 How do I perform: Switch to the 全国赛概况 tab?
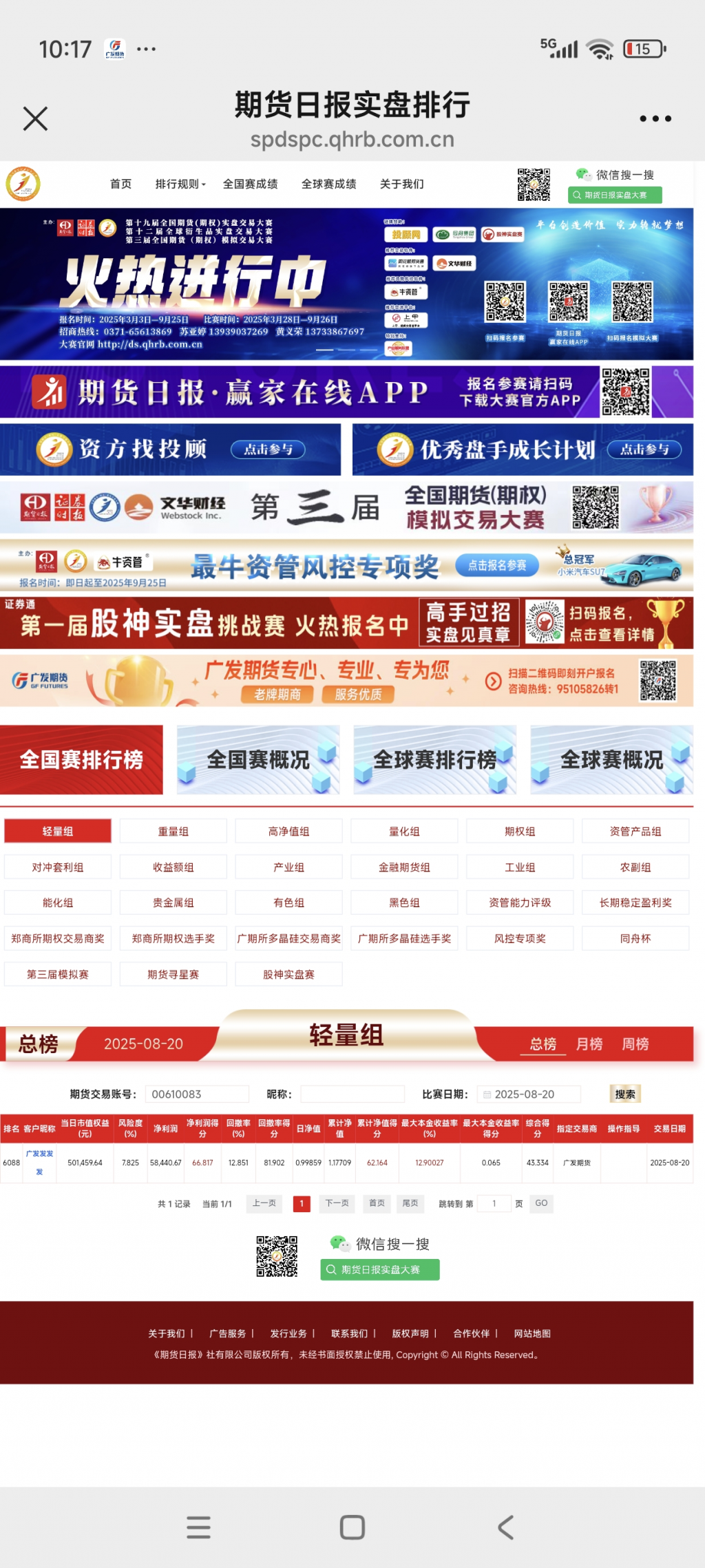(258, 760)
